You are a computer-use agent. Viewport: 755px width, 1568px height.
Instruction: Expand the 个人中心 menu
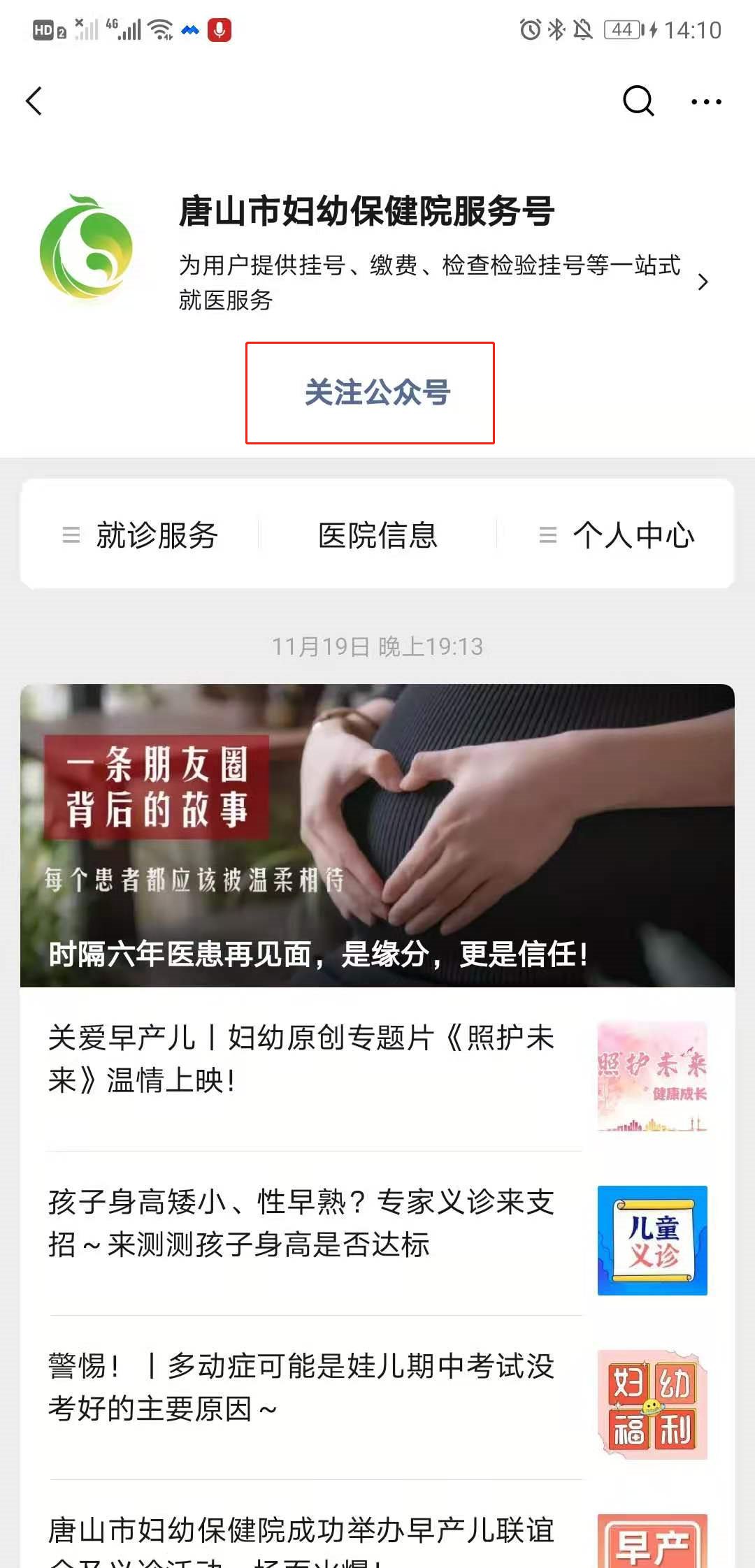[617, 535]
